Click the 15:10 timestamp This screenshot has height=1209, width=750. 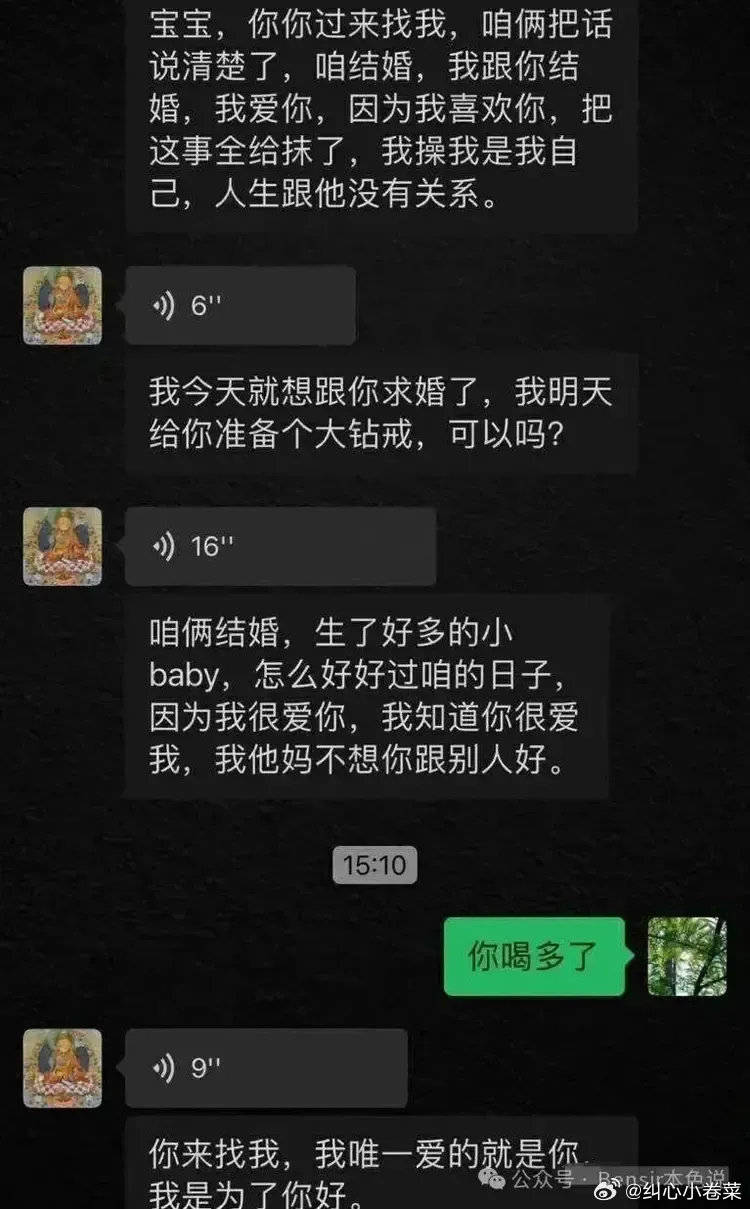click(x=374, y=866)
